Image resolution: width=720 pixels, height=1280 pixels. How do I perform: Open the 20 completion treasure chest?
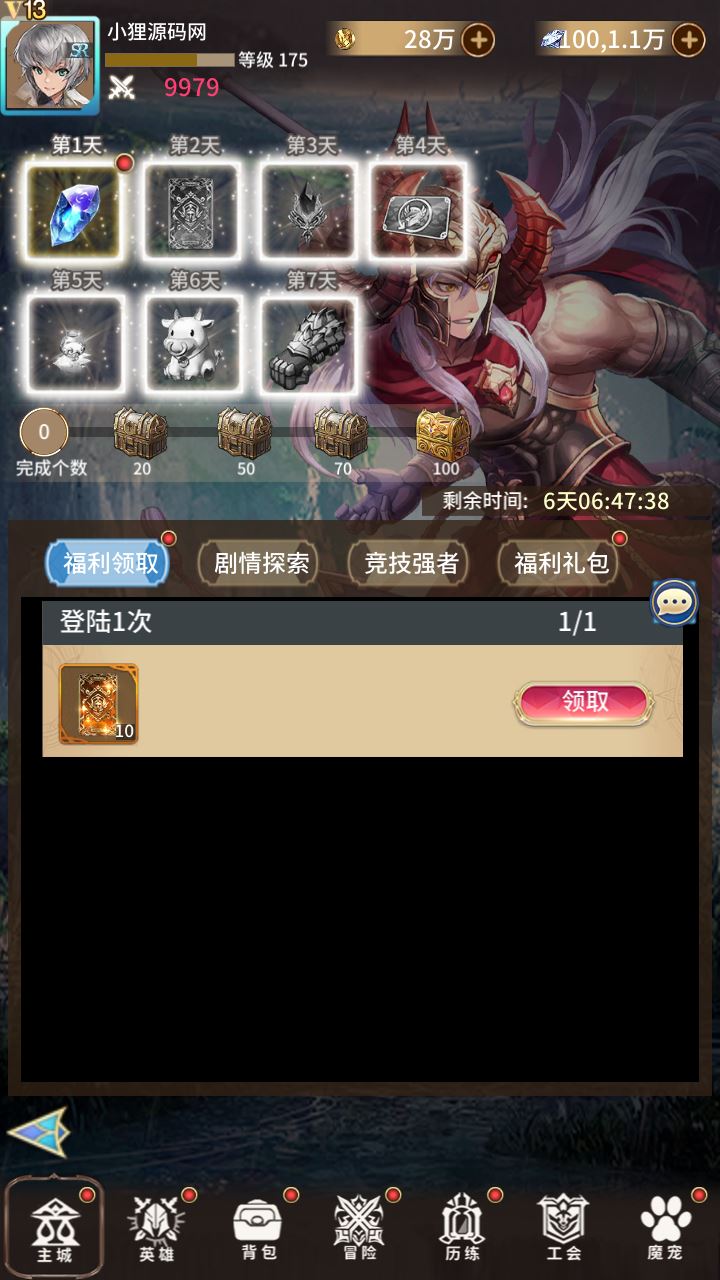pos(141,434)
